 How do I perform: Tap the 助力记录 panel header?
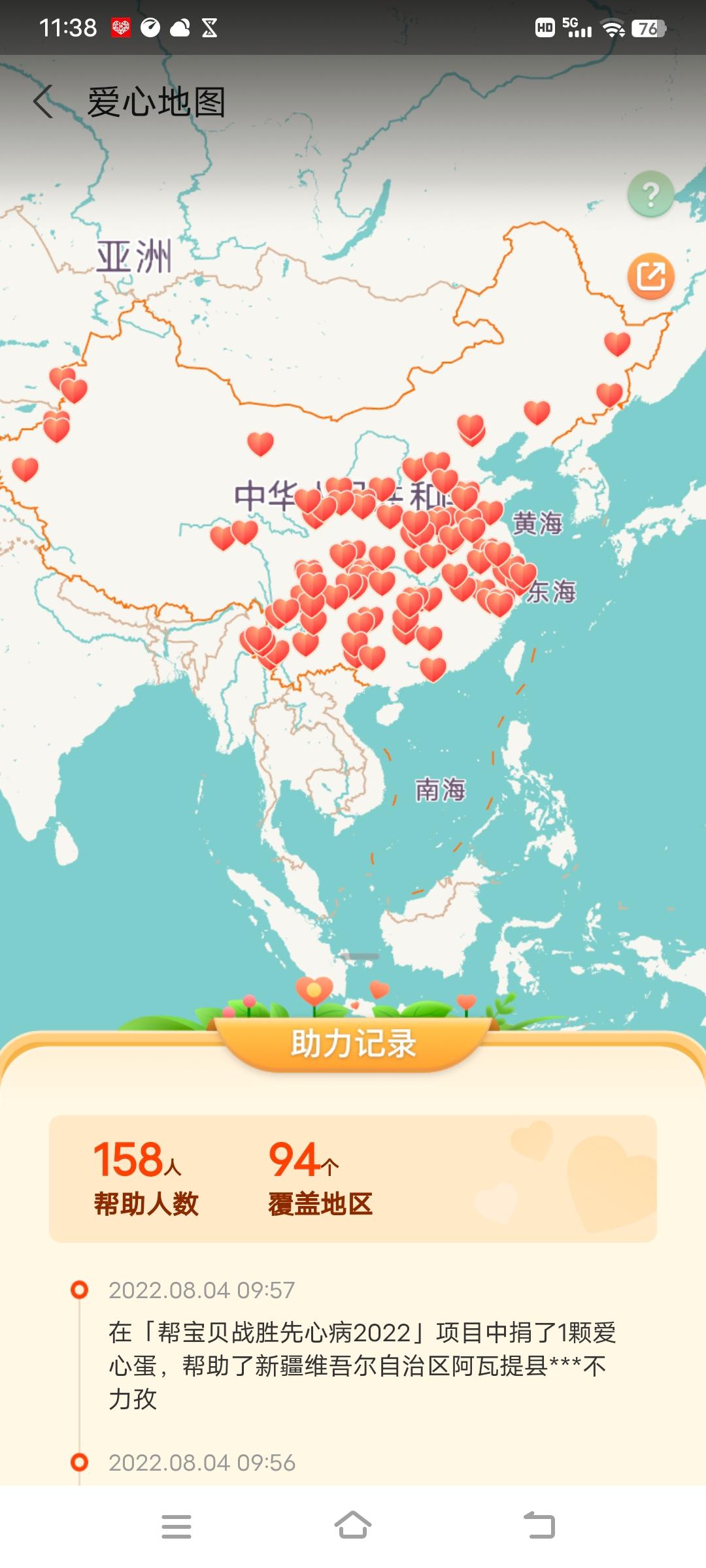point(353,1043)
